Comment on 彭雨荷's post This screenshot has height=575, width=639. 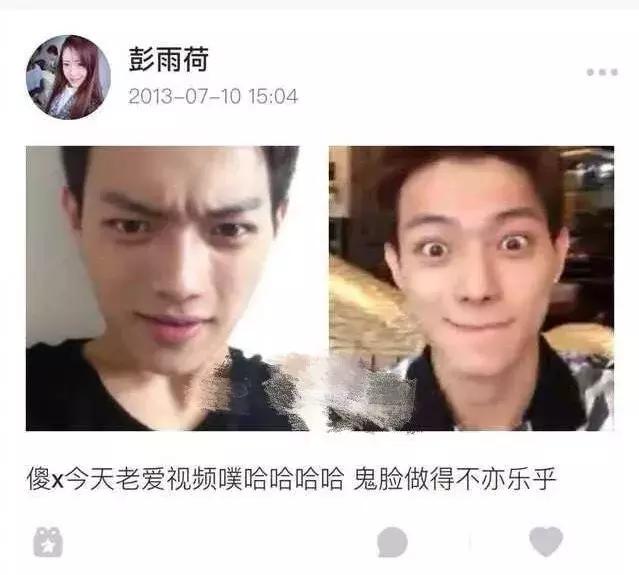click(392, 542)
